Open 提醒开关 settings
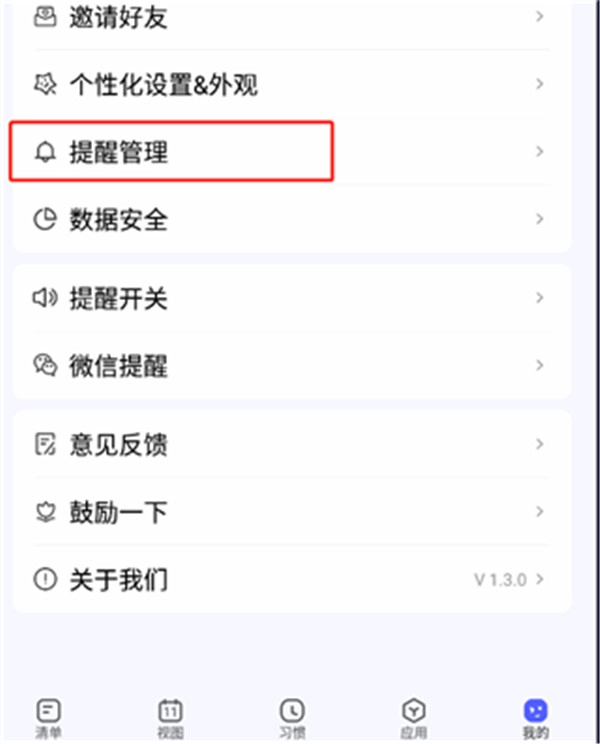This screenshot has height=744, width=600. [291, 298]
